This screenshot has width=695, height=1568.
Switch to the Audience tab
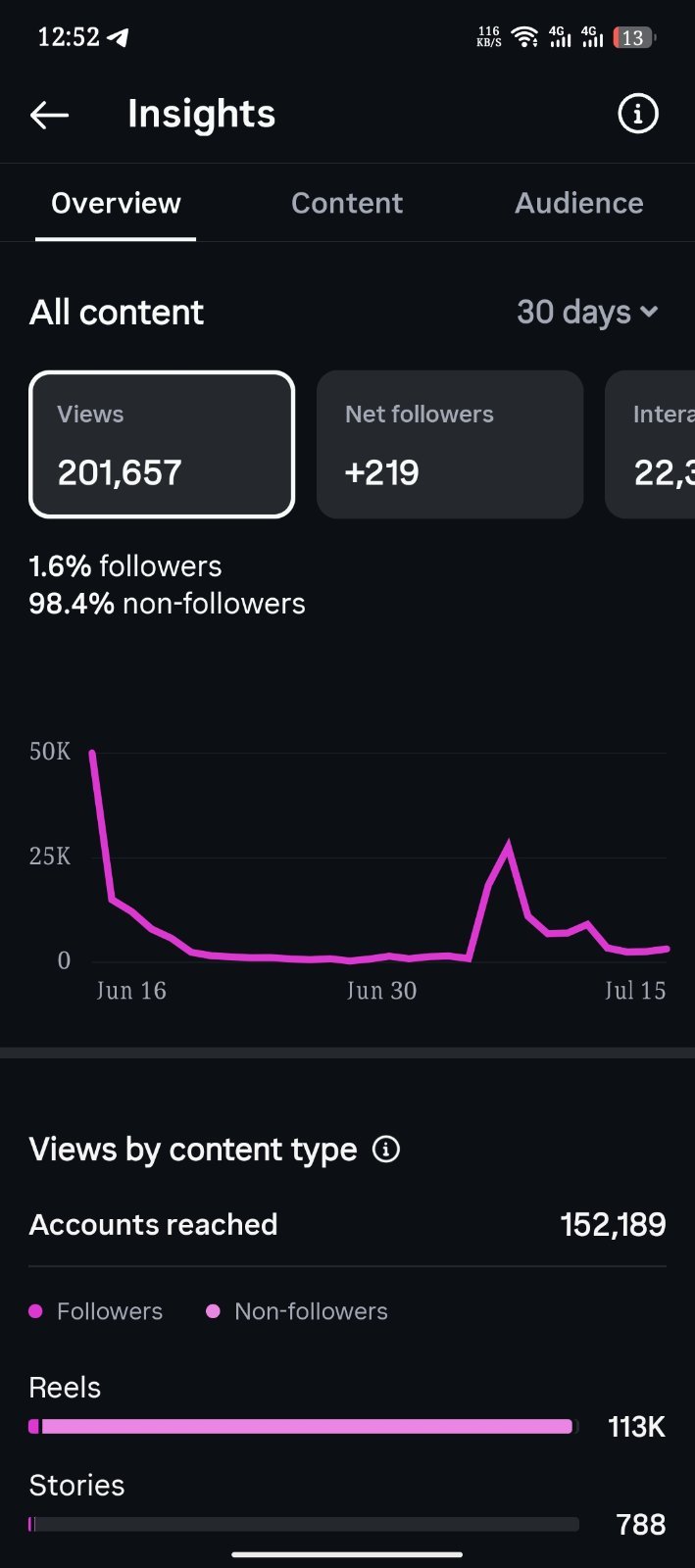point(579,203)
